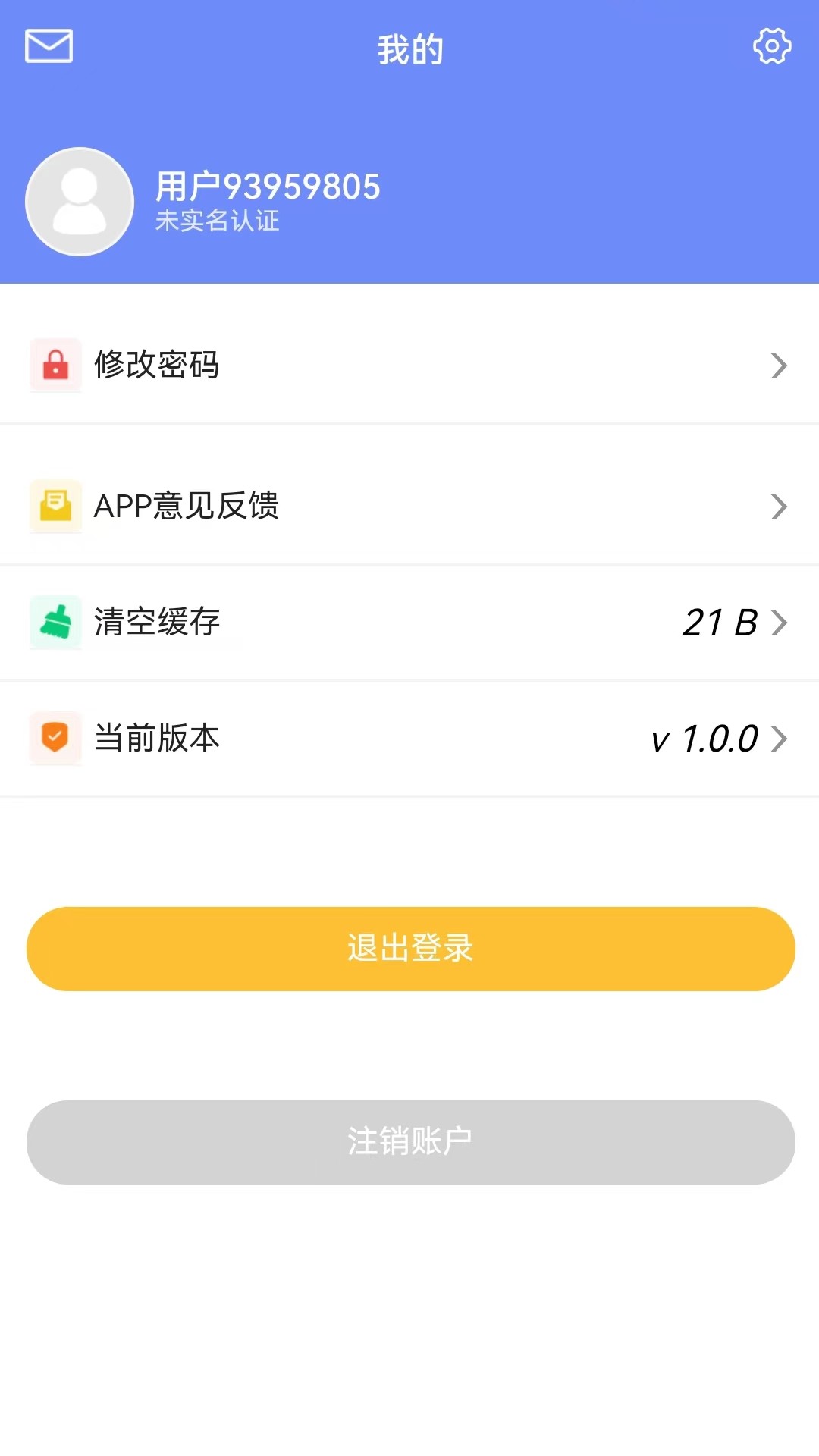Tap the 用户93959805 username text
Image resolution: width=819 pixels, height=1456 pixels.
pos(267,186)
